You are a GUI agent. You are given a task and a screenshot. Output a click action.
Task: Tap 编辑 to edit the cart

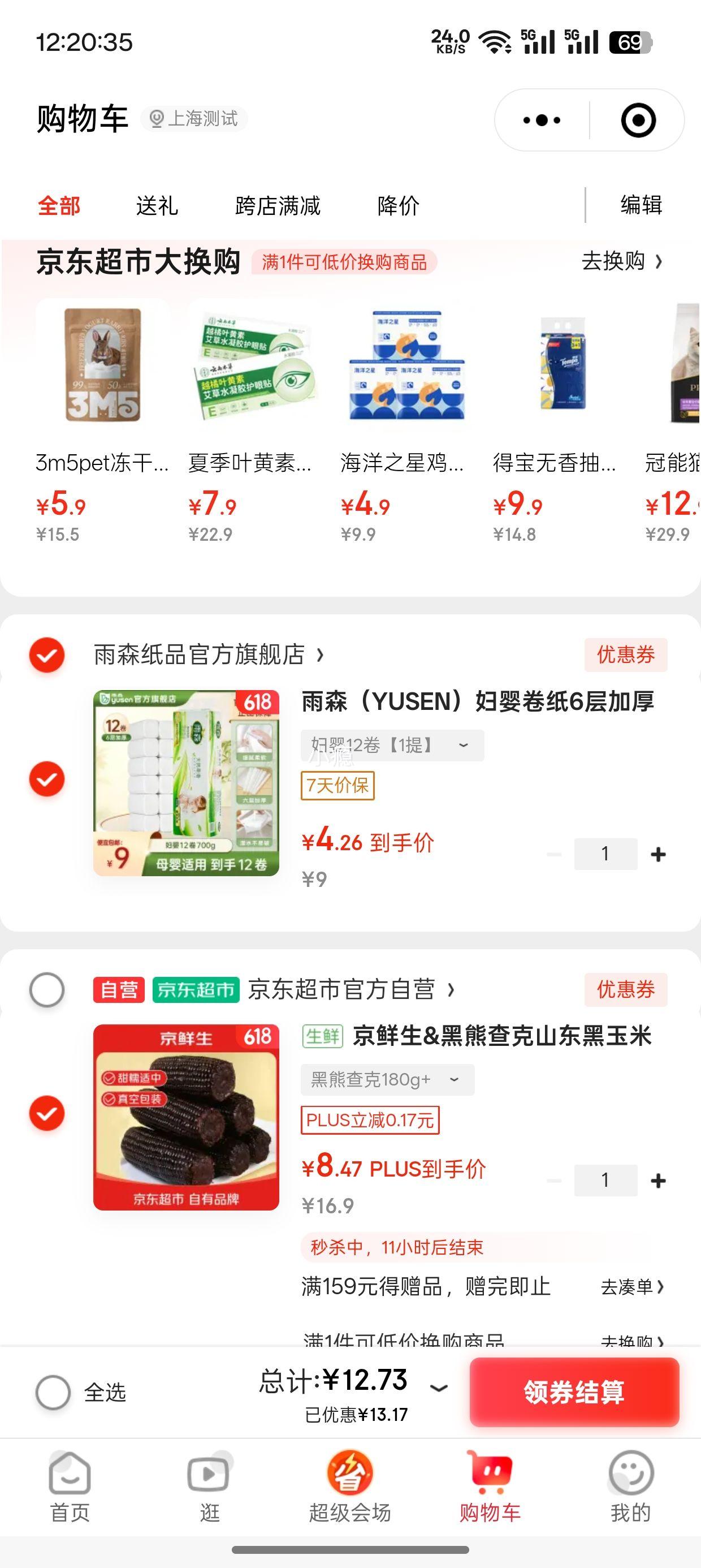(642, 205)
